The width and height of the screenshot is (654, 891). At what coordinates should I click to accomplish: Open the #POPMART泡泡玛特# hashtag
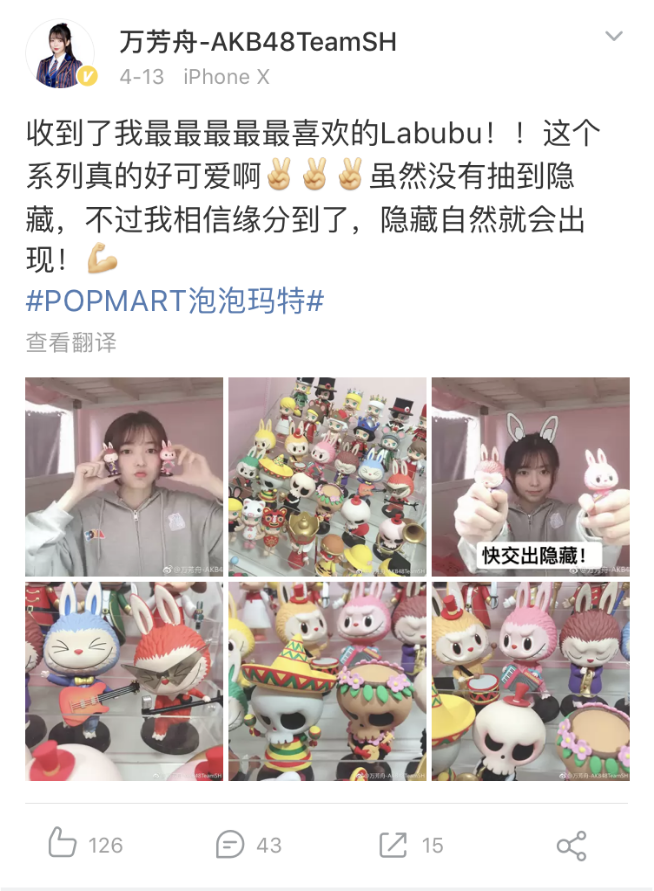(x=174, y=301)
